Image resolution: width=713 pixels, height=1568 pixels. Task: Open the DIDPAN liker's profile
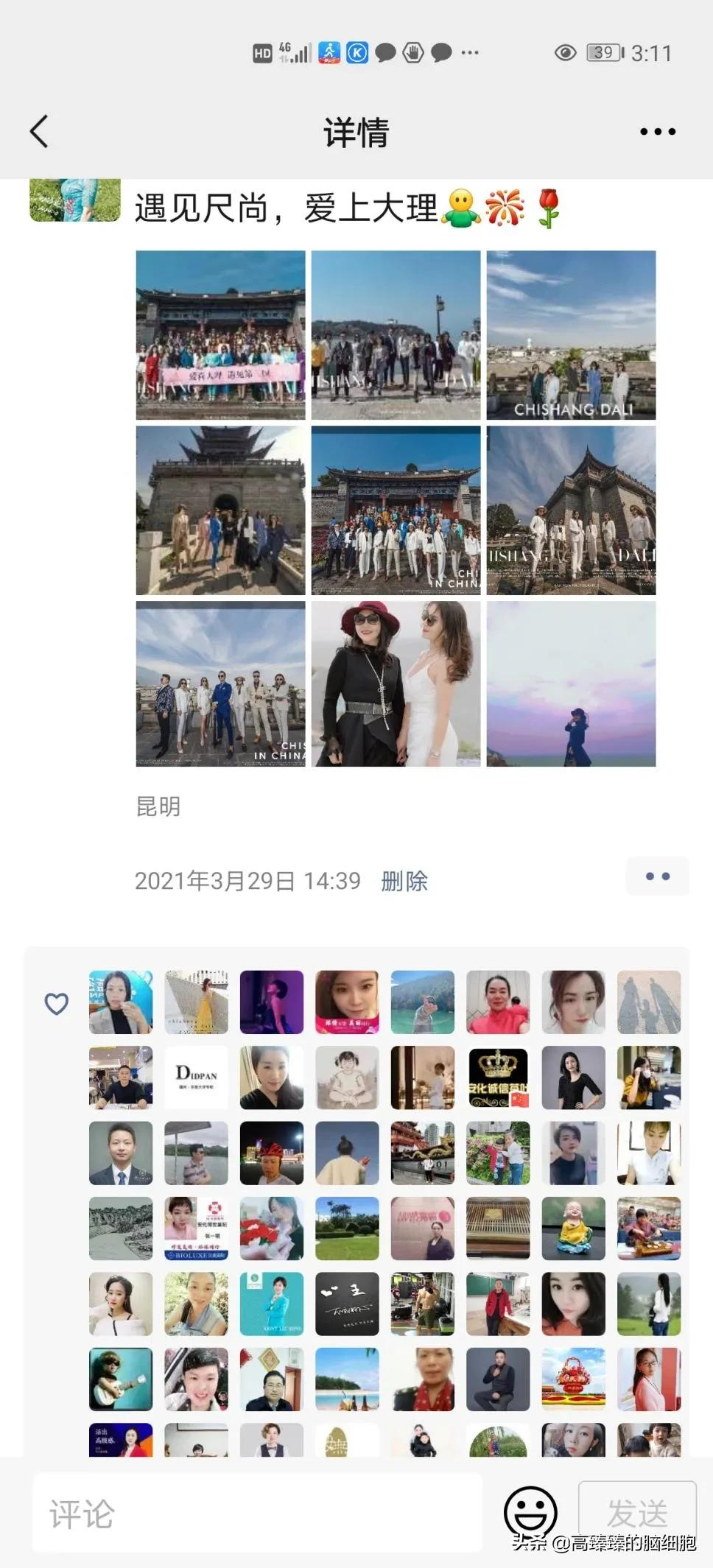point(196,1077)
